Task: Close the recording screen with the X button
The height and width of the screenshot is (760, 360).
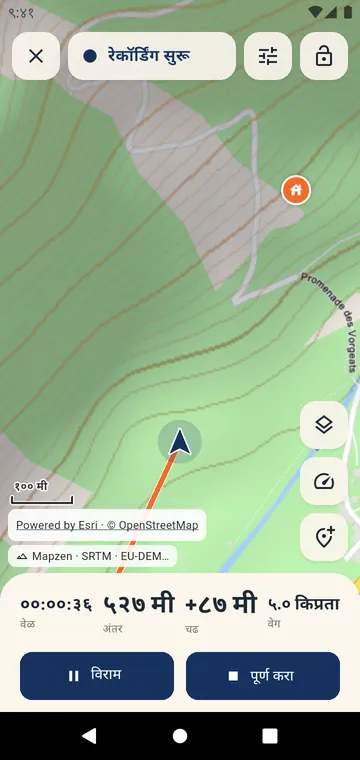Action: 36,56
